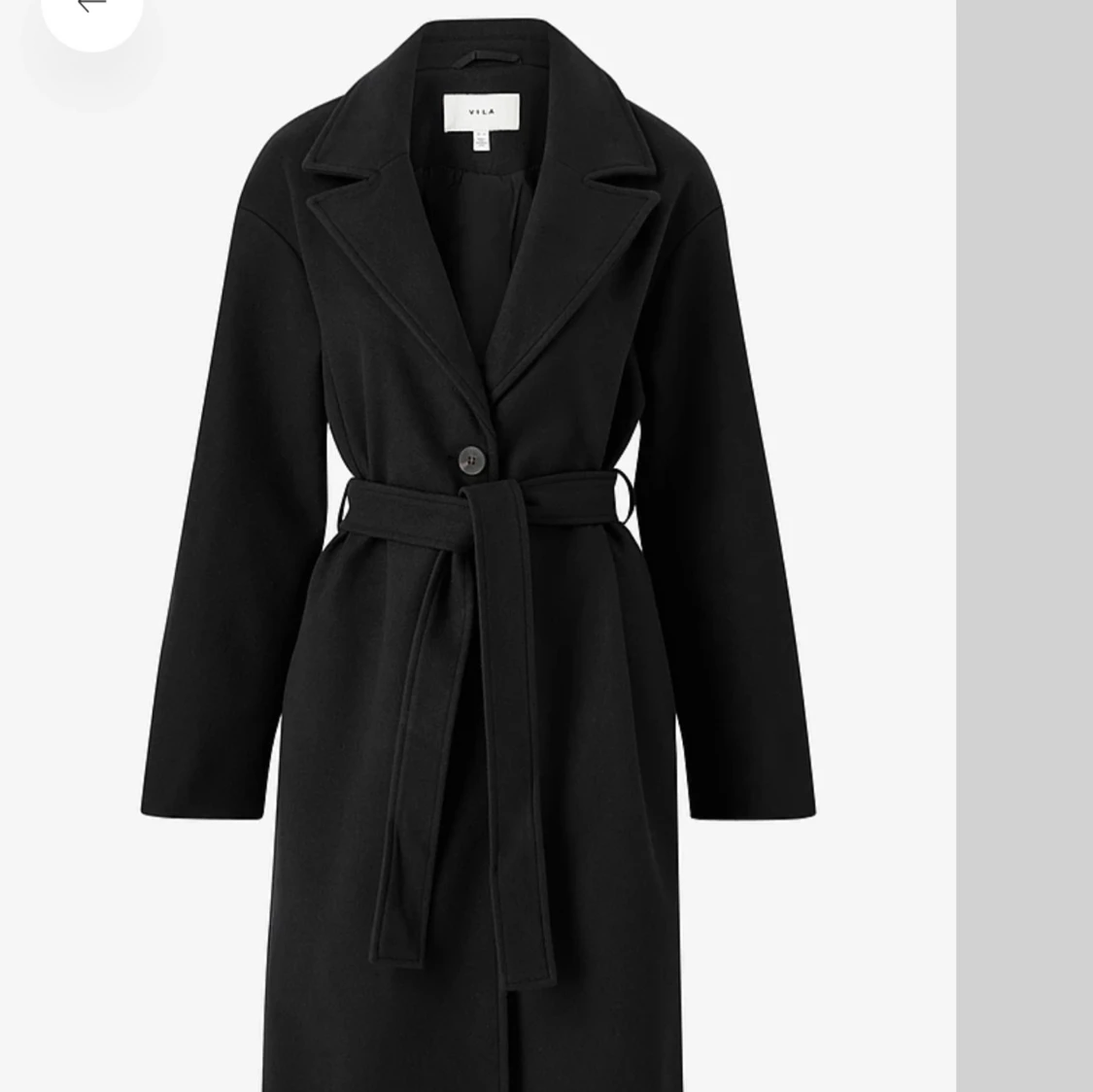Go back using the arrow button
1093x1092 pixels.
point(90,8)
